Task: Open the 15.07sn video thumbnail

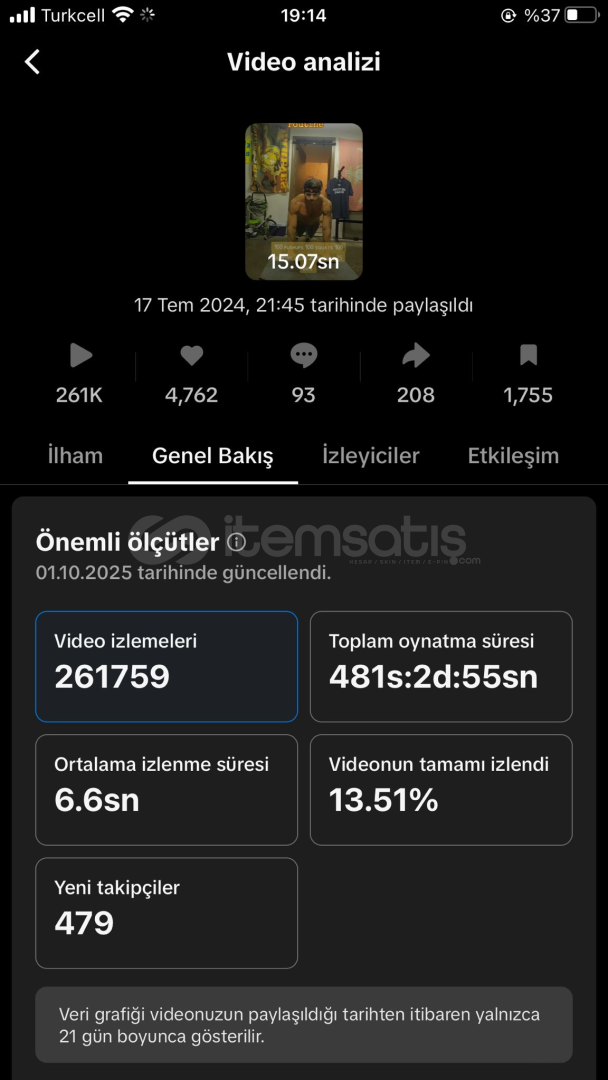Action: (304, 201)
